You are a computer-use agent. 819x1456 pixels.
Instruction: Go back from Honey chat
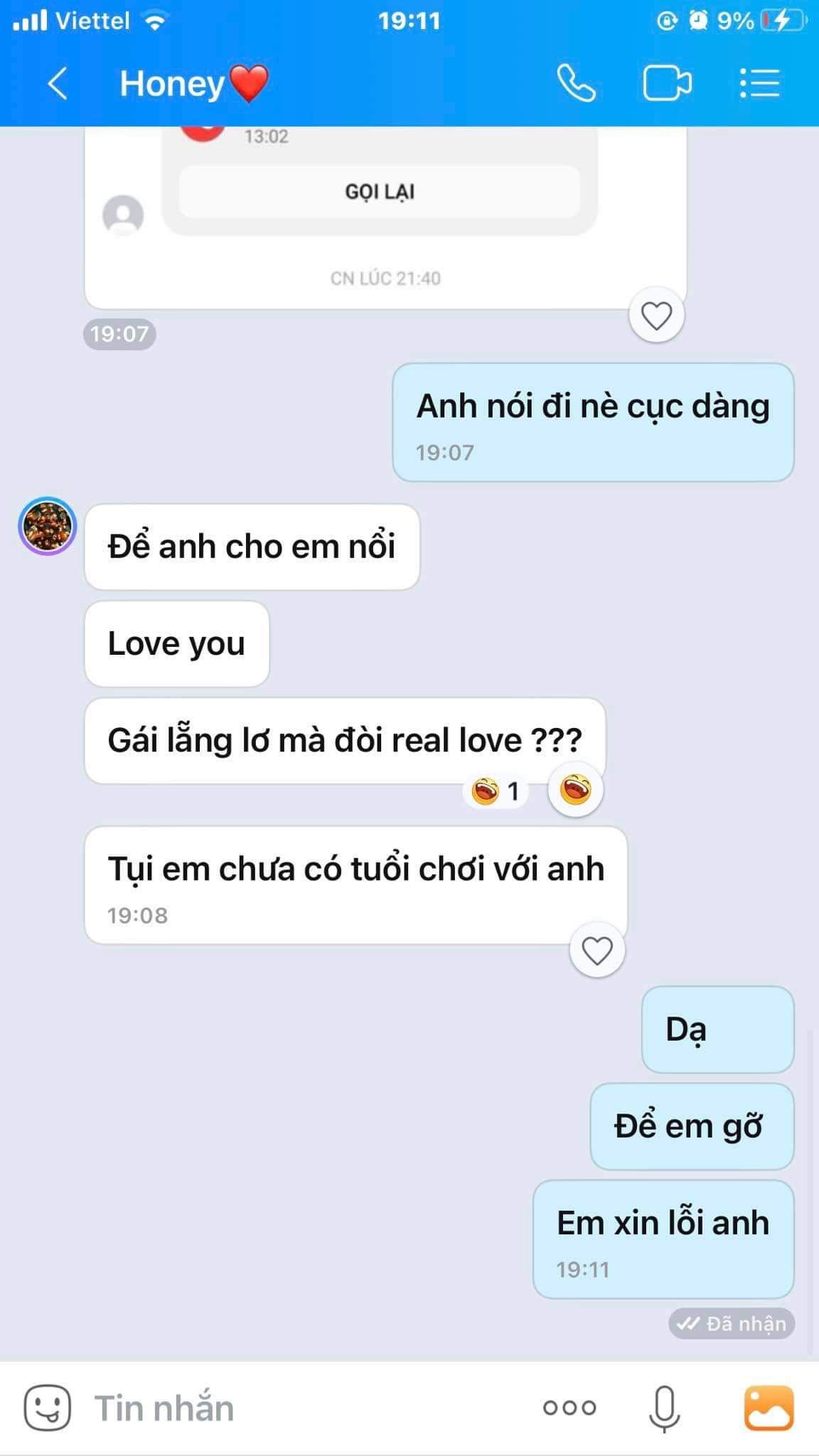pyautogui.click(x=57, y=84)
